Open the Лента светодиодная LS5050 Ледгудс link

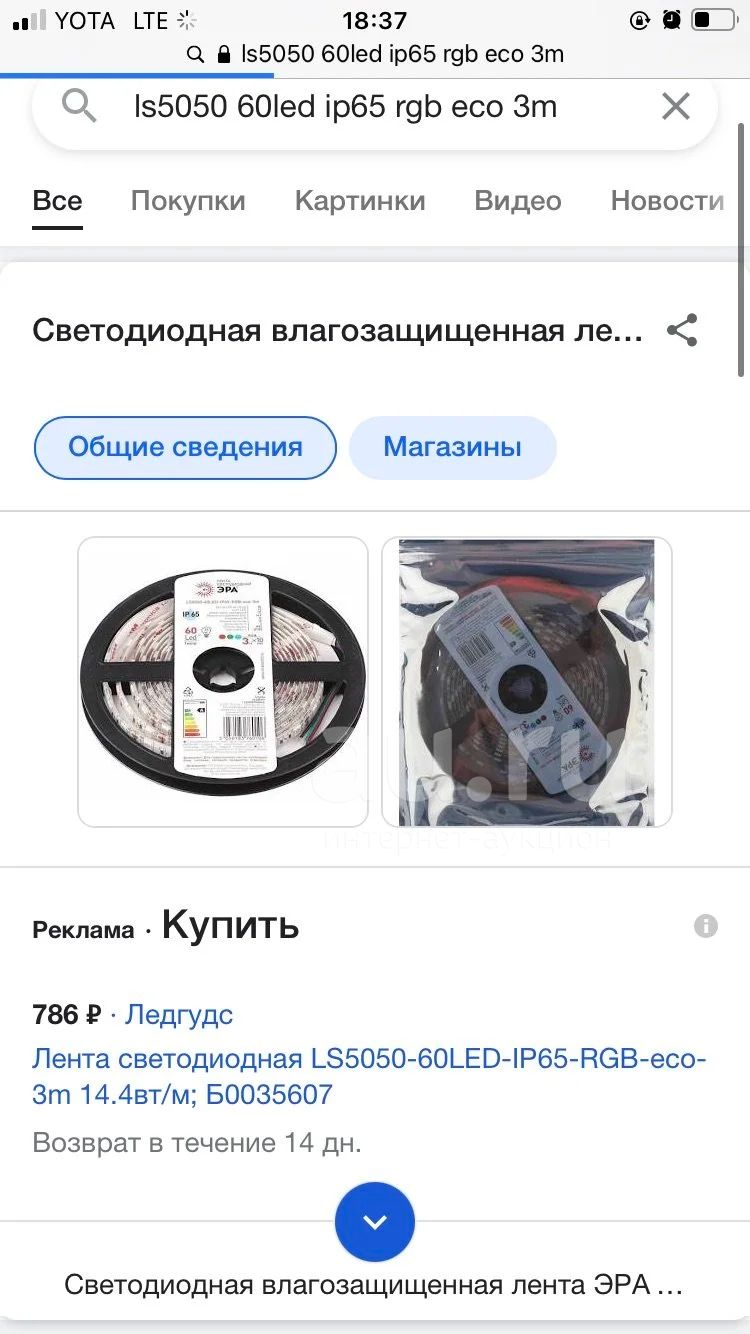tap(370, 1077)
